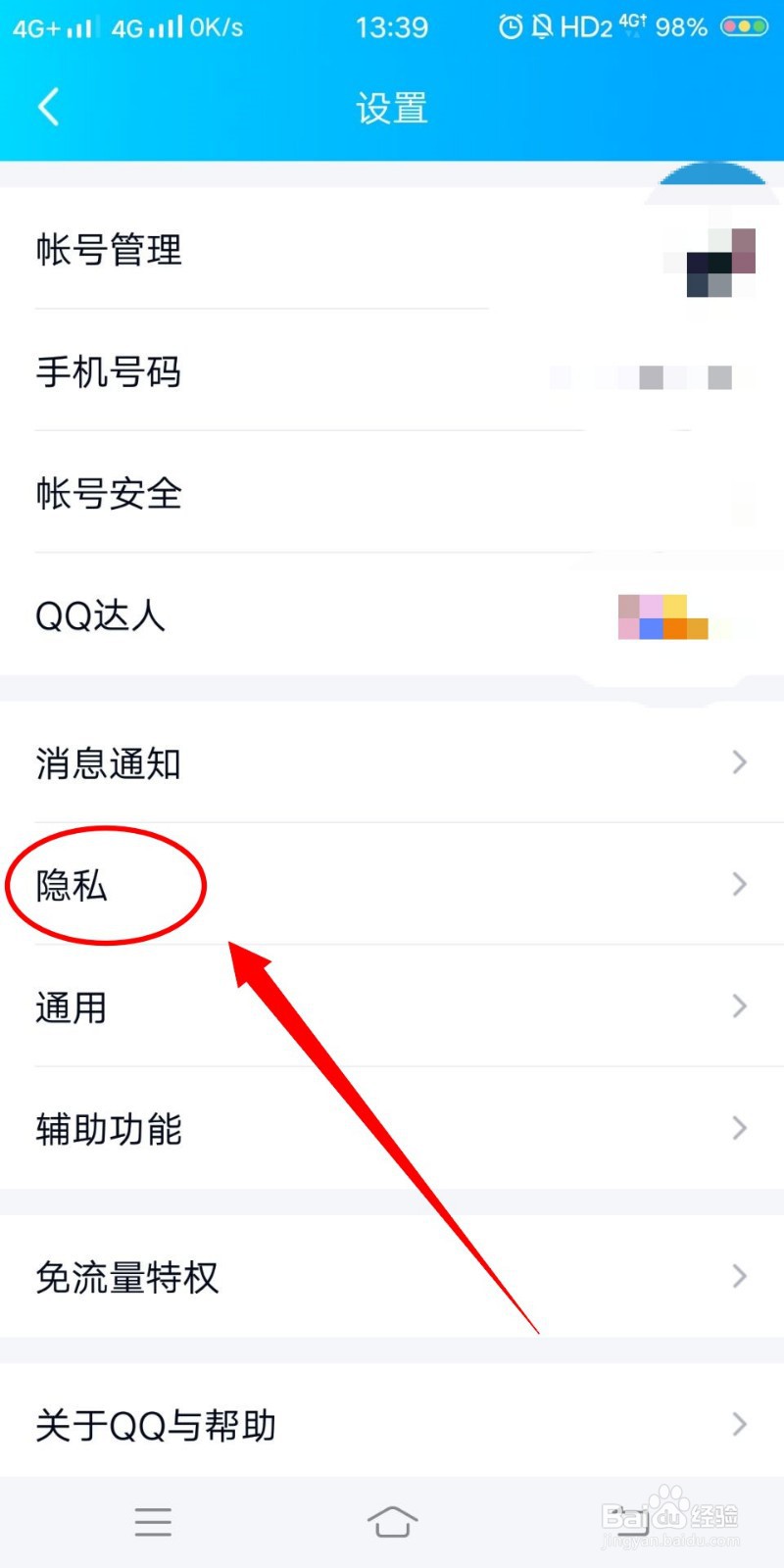Select the QQ达人 achievement row
Screen dimensions: 784x1568
[x=100, y=616]
